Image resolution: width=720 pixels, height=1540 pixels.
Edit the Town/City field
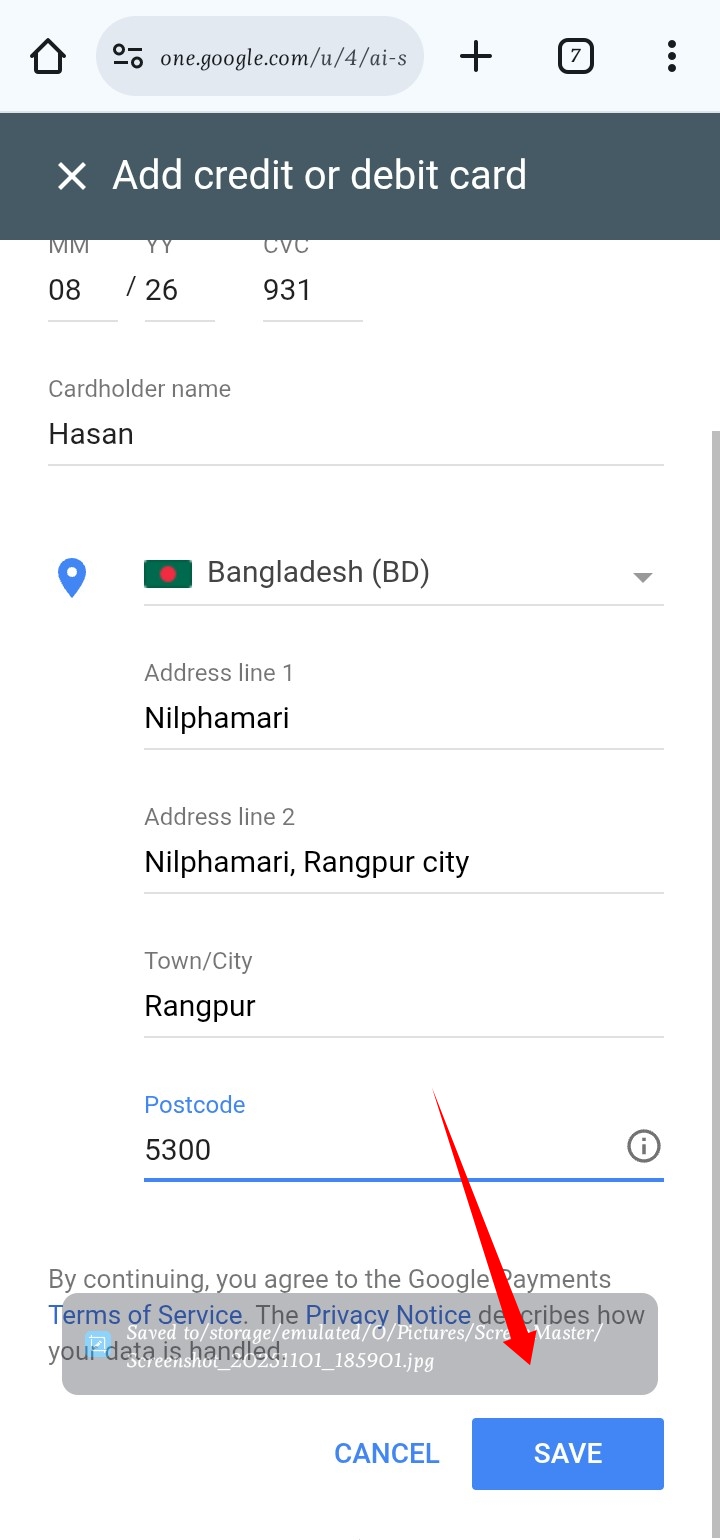click(403, 1007)
